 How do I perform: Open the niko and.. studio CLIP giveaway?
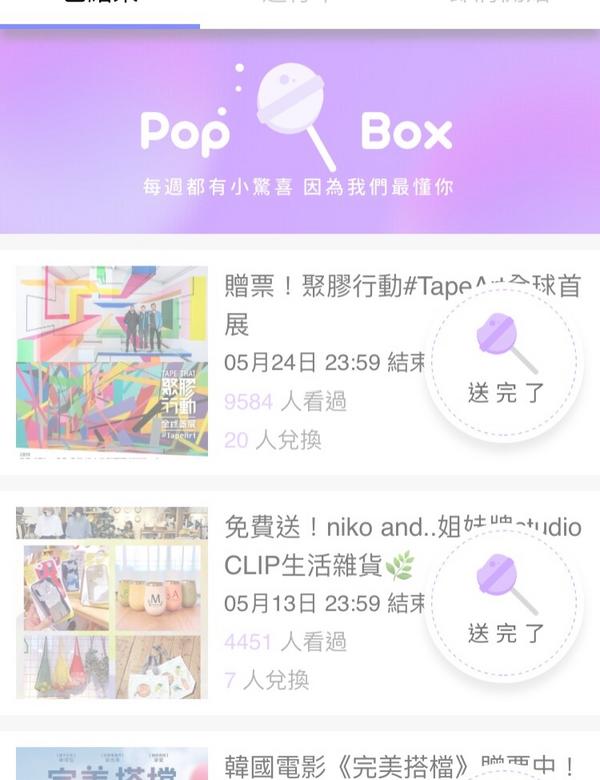pos(300,603)
